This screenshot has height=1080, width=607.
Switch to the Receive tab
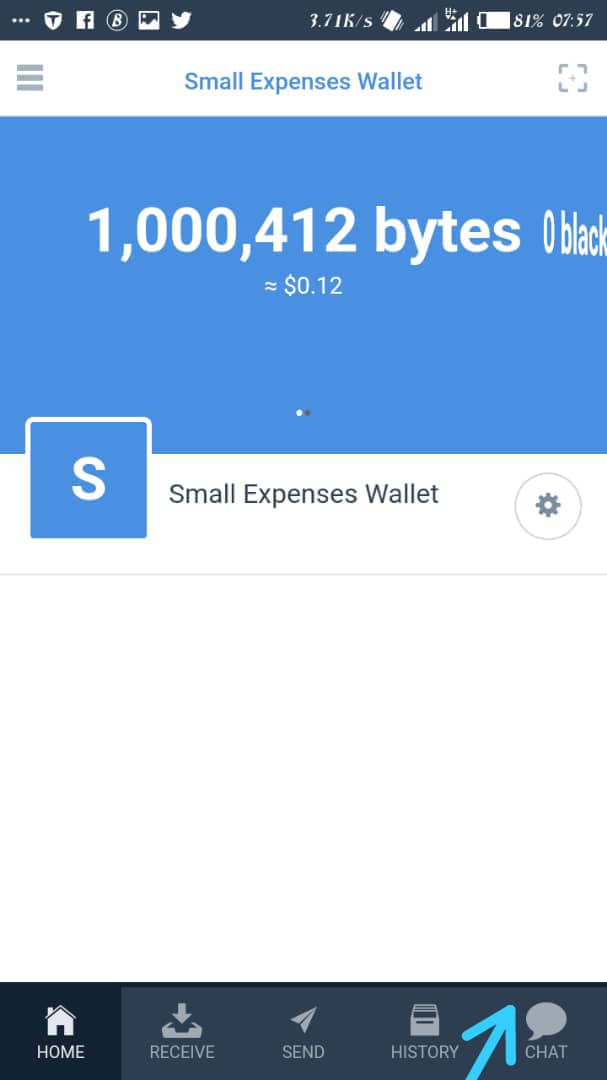(182, 1032)
